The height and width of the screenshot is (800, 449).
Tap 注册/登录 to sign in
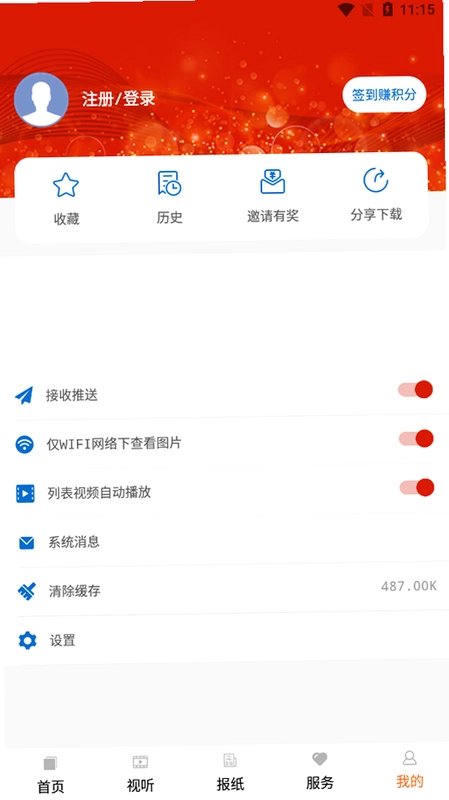(118, 98)
